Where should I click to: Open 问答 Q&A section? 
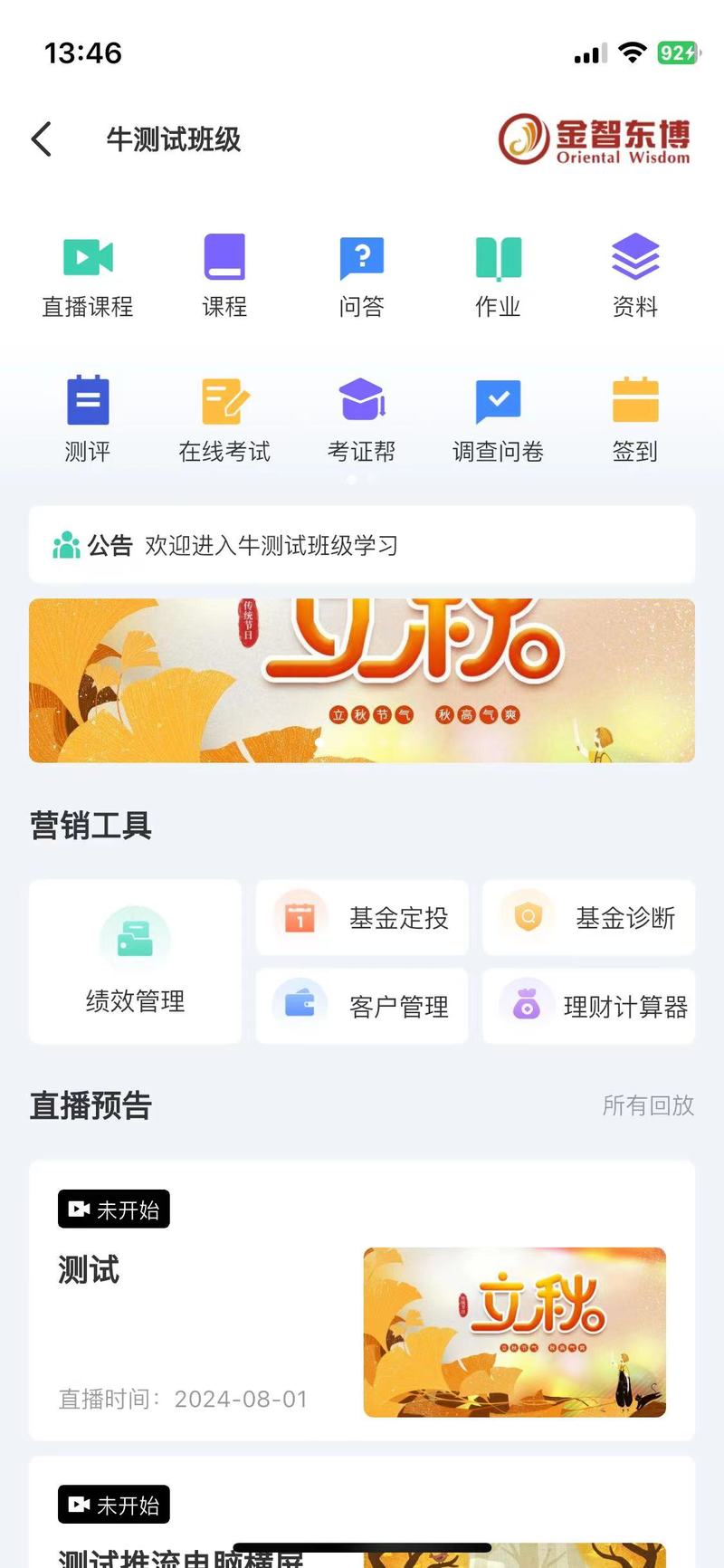(362, 275)
